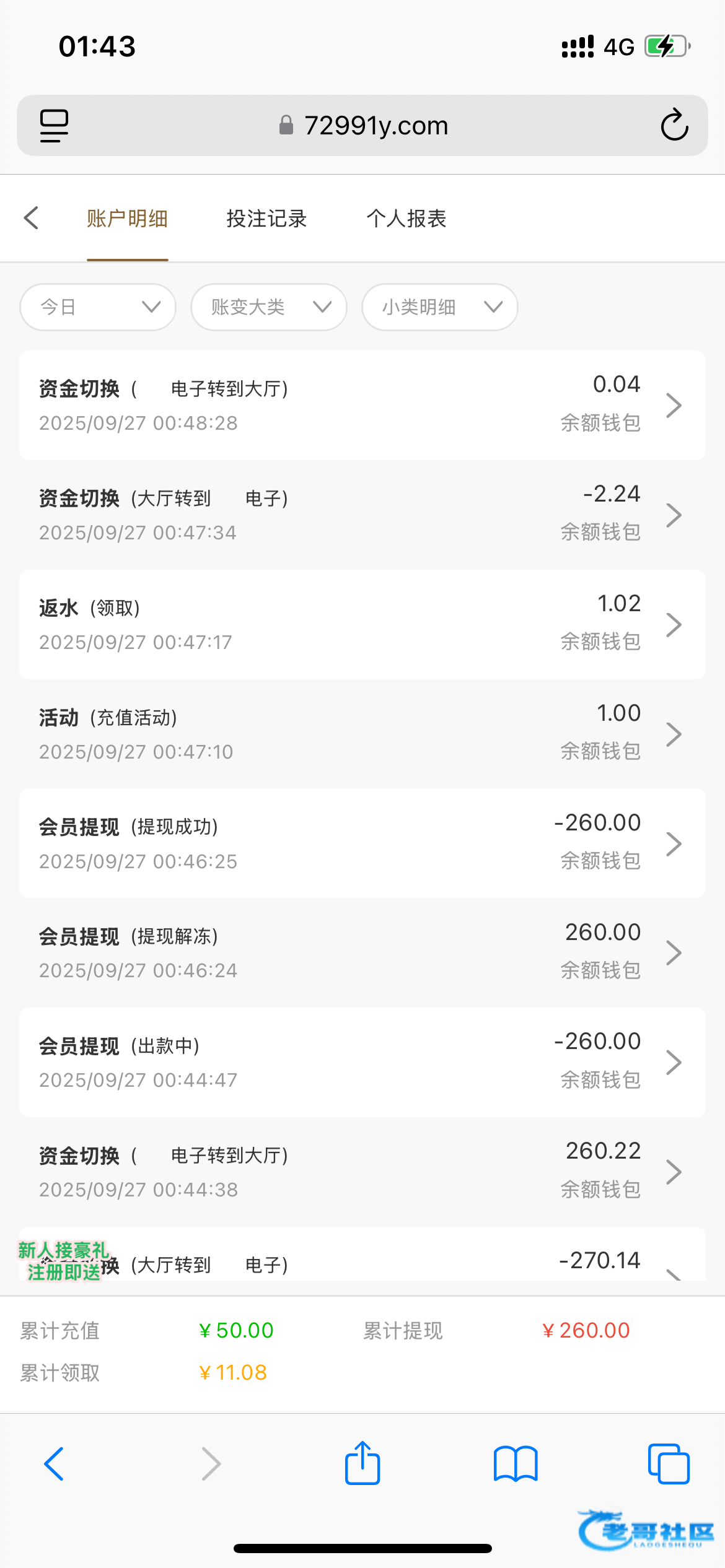Go back using the in-page back arrow
The image size is (725, 1568).
point(31,218)
